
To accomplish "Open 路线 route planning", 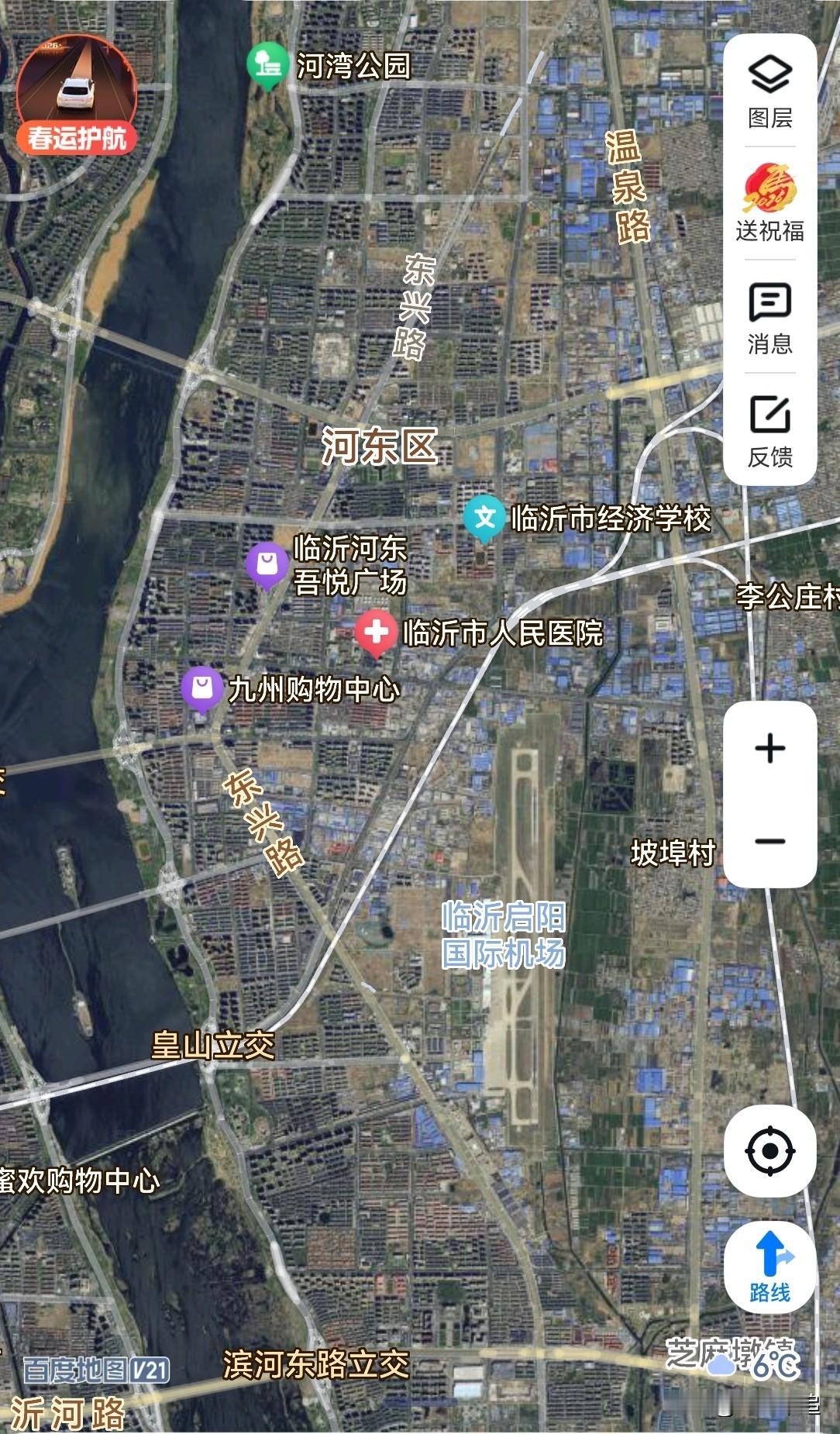I will [x=769, y=1267].
